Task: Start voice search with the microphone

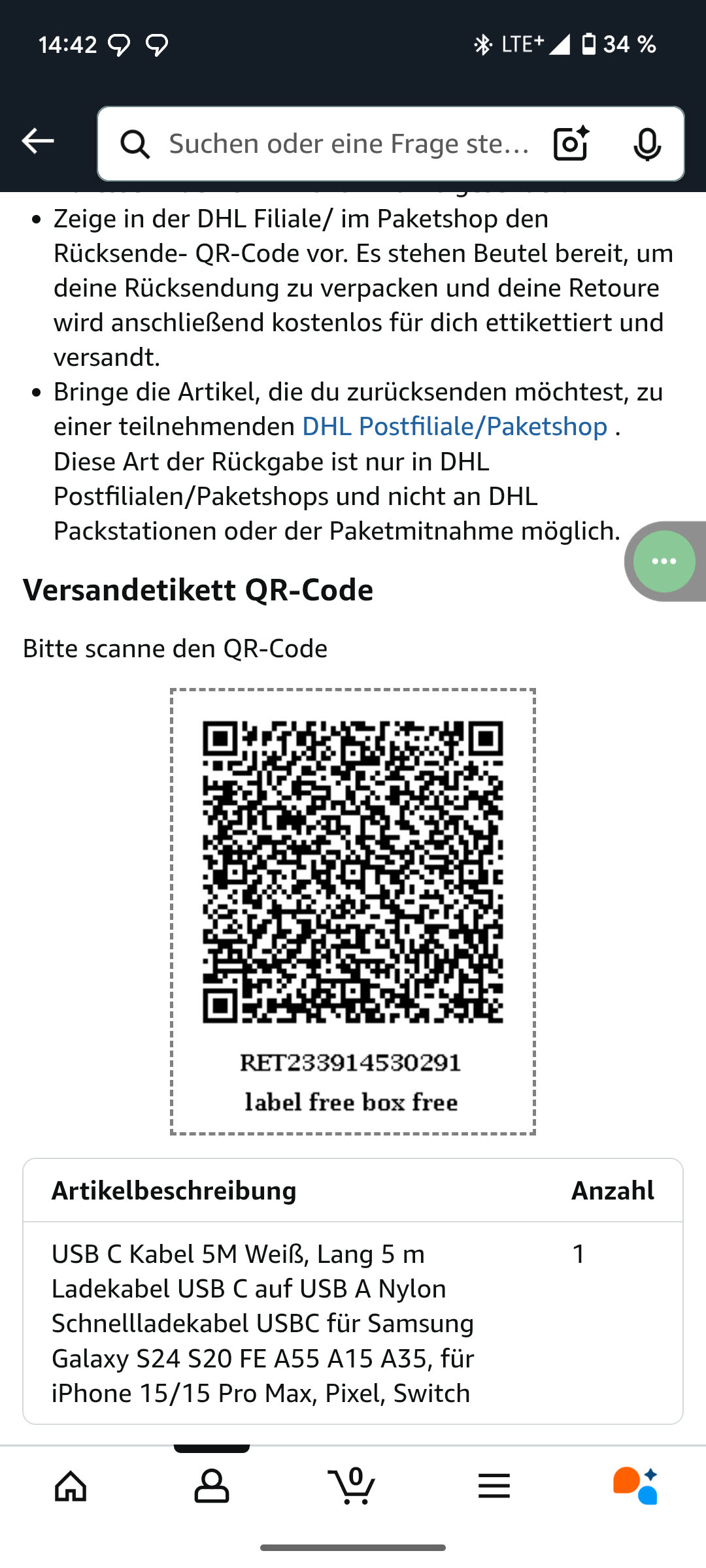Action: tap(647, 144)
